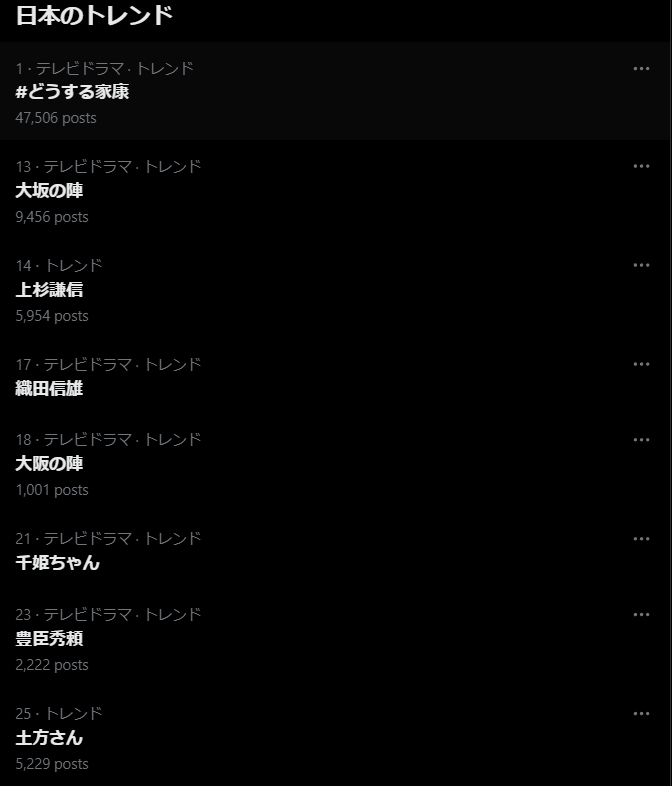Open more options for 大阪の陣
This screenshot has width=672, height=786.
[641, 440]
